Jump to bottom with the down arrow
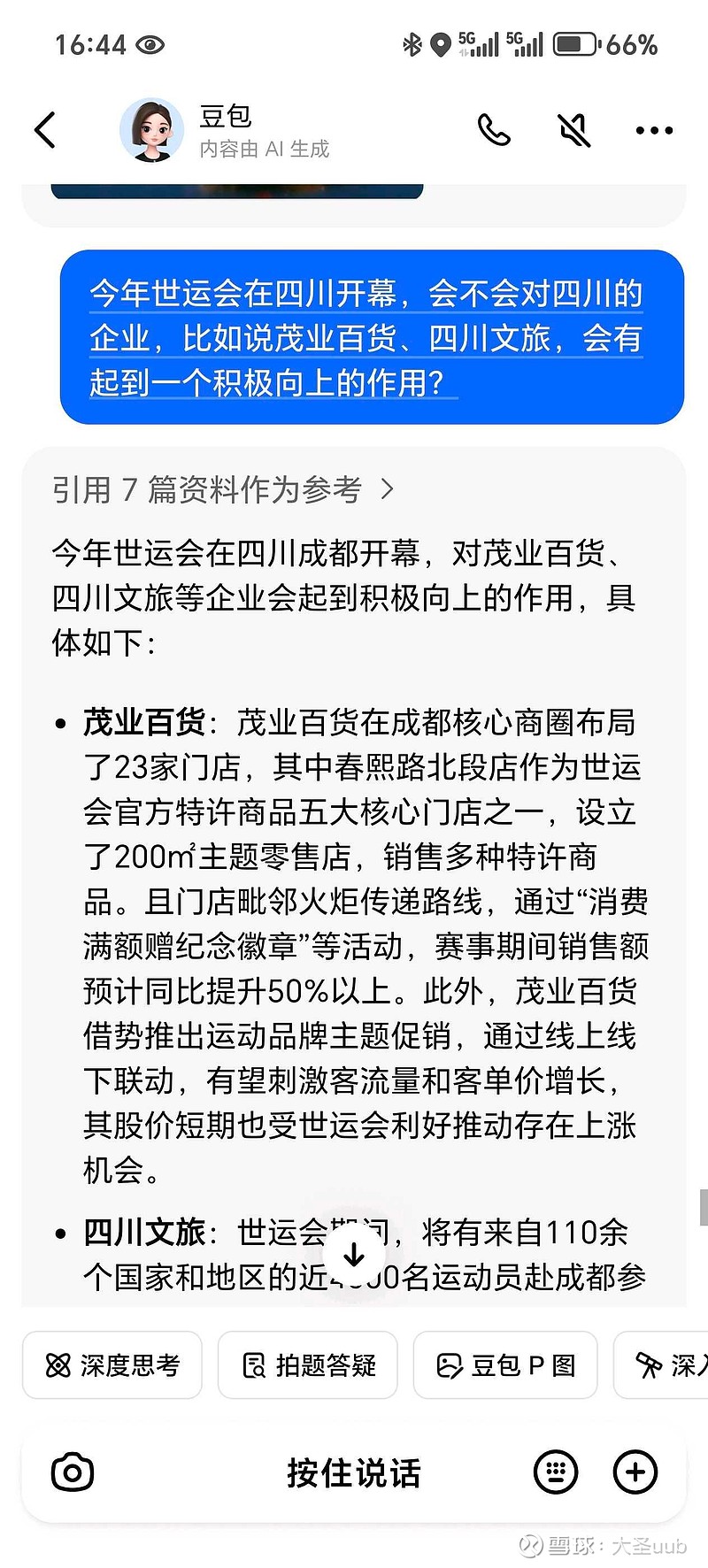708x1568 pixels. pos(354,1254)
